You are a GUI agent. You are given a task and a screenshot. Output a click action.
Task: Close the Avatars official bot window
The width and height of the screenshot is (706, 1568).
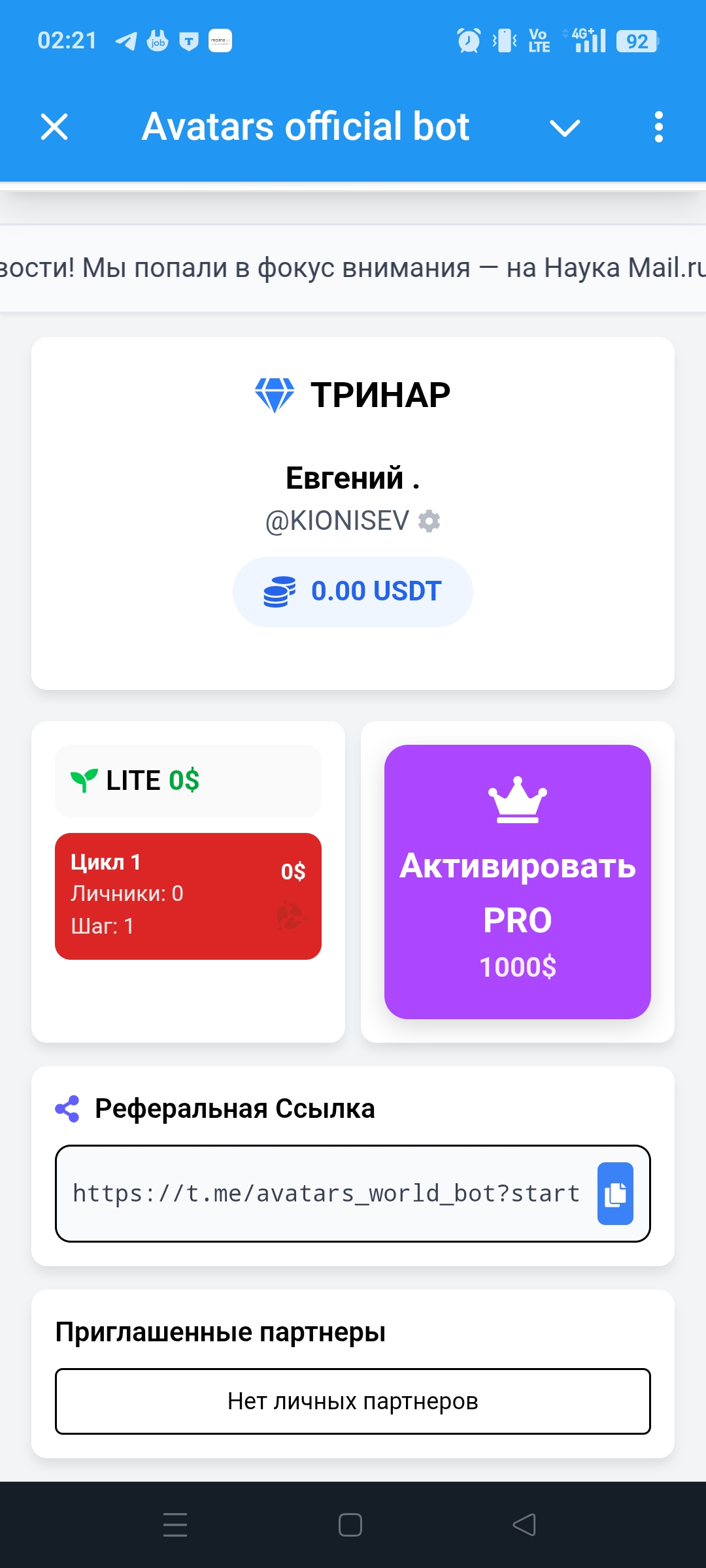(x=54, y=127)
